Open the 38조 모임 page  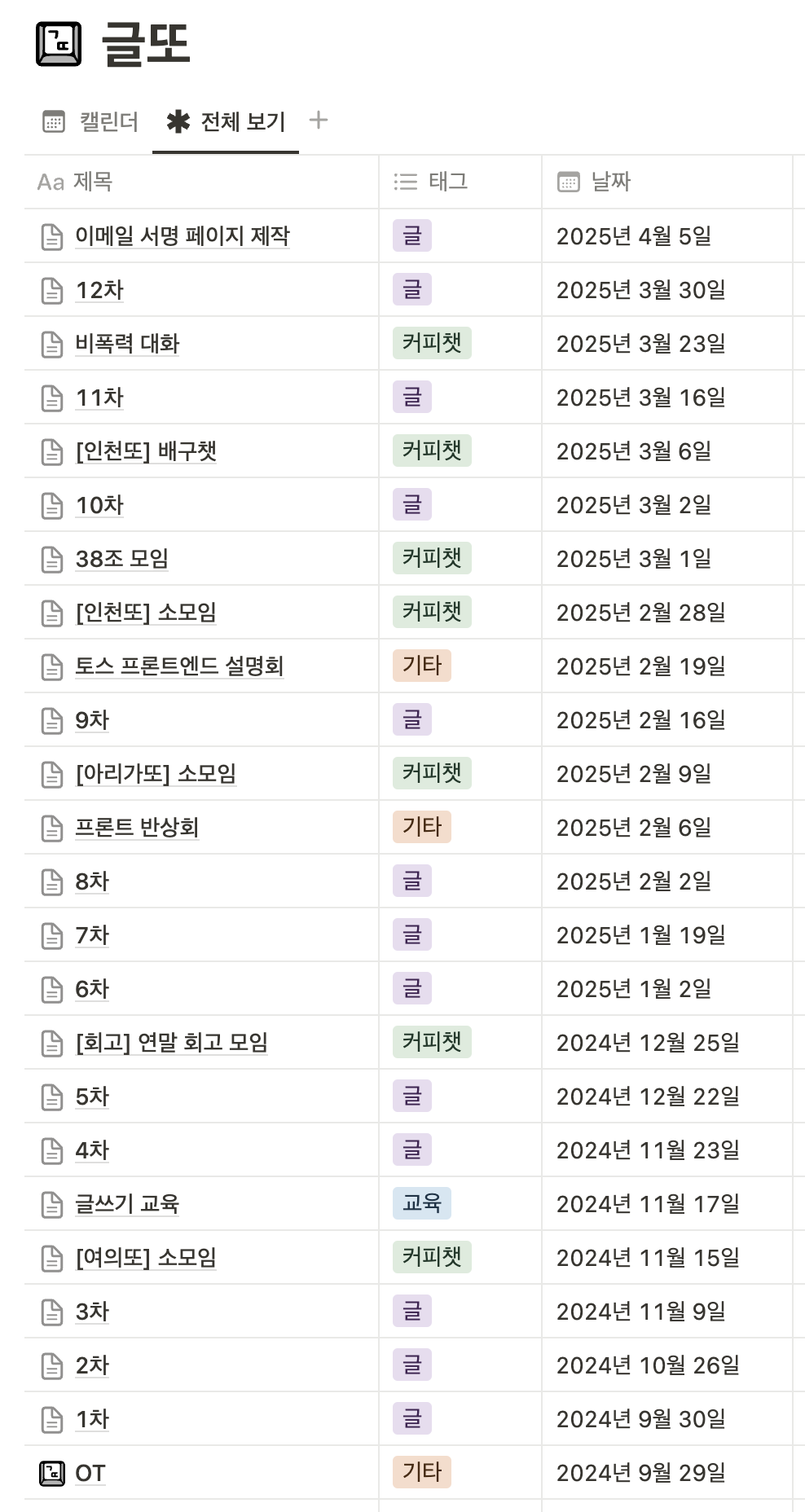122,558
